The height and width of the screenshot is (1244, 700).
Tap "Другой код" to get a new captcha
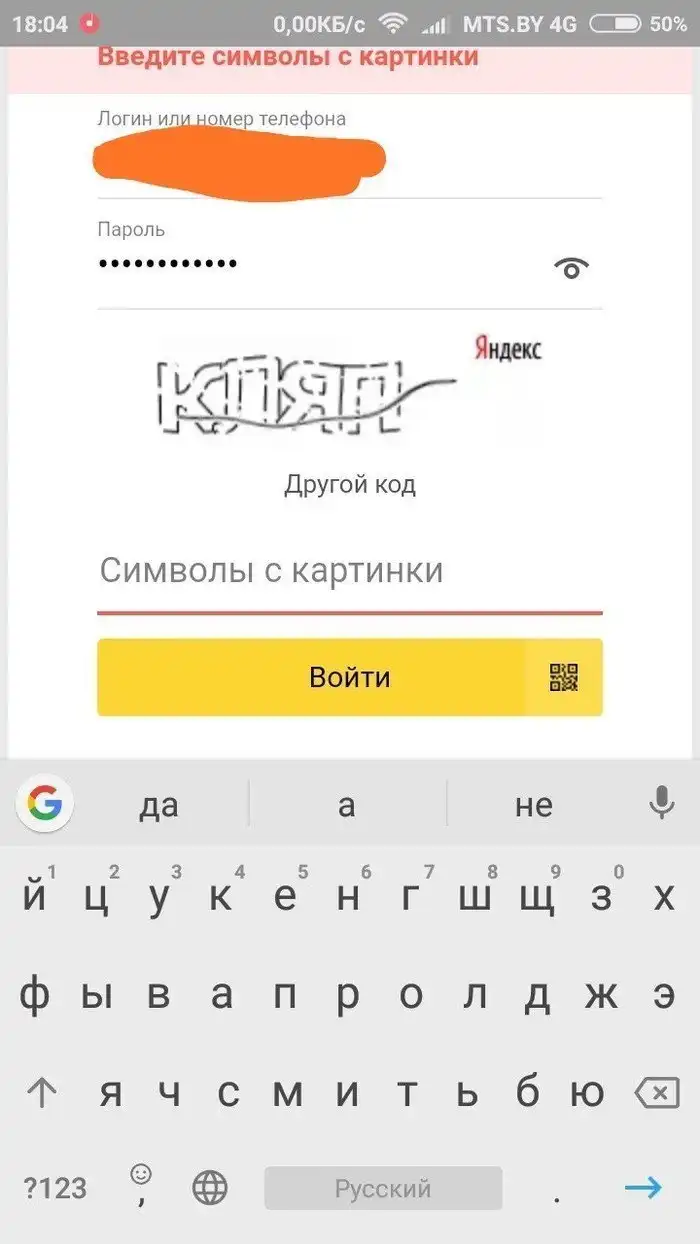pos(349,485)
